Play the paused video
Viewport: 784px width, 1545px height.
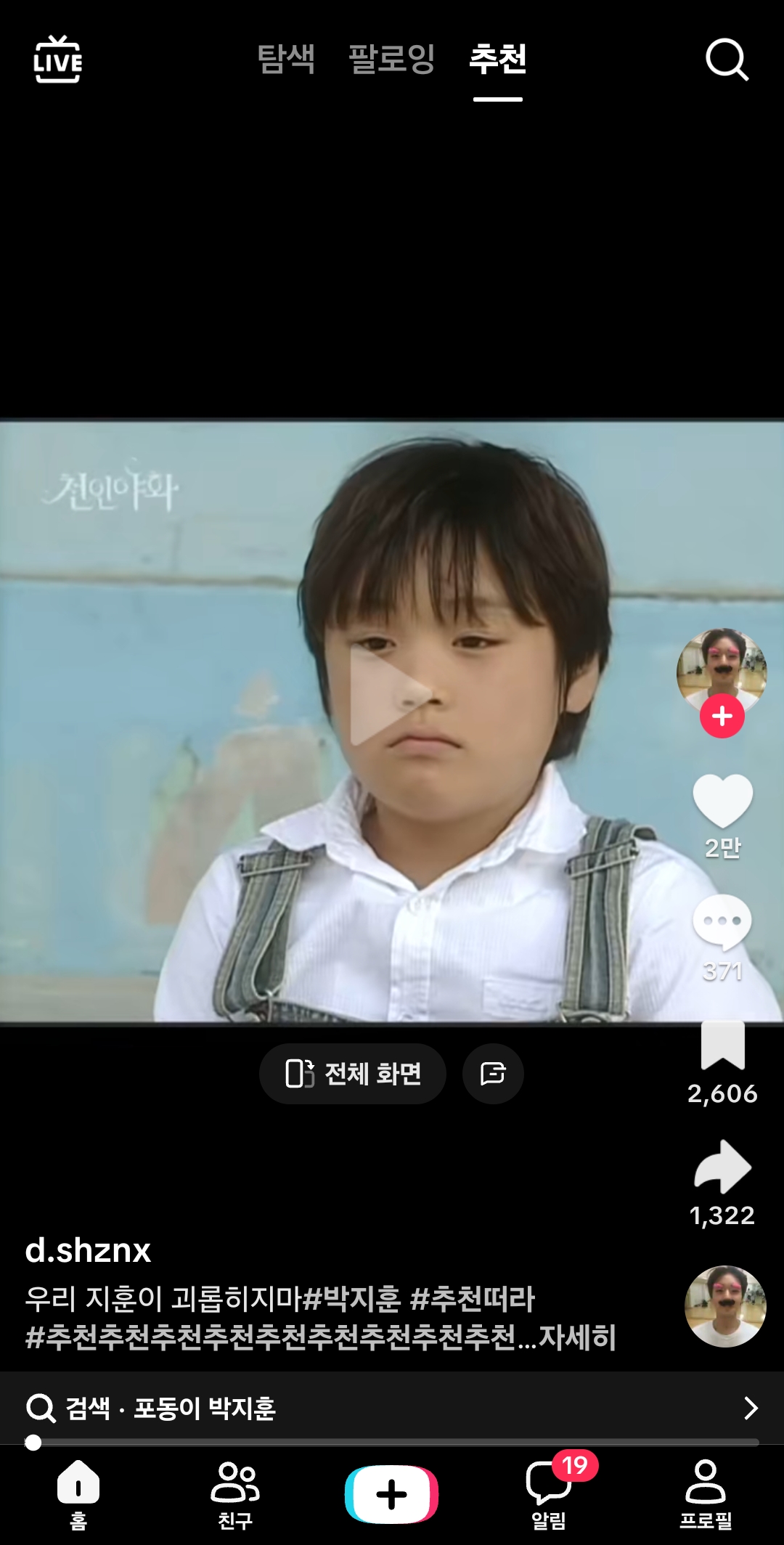point(392,696)
